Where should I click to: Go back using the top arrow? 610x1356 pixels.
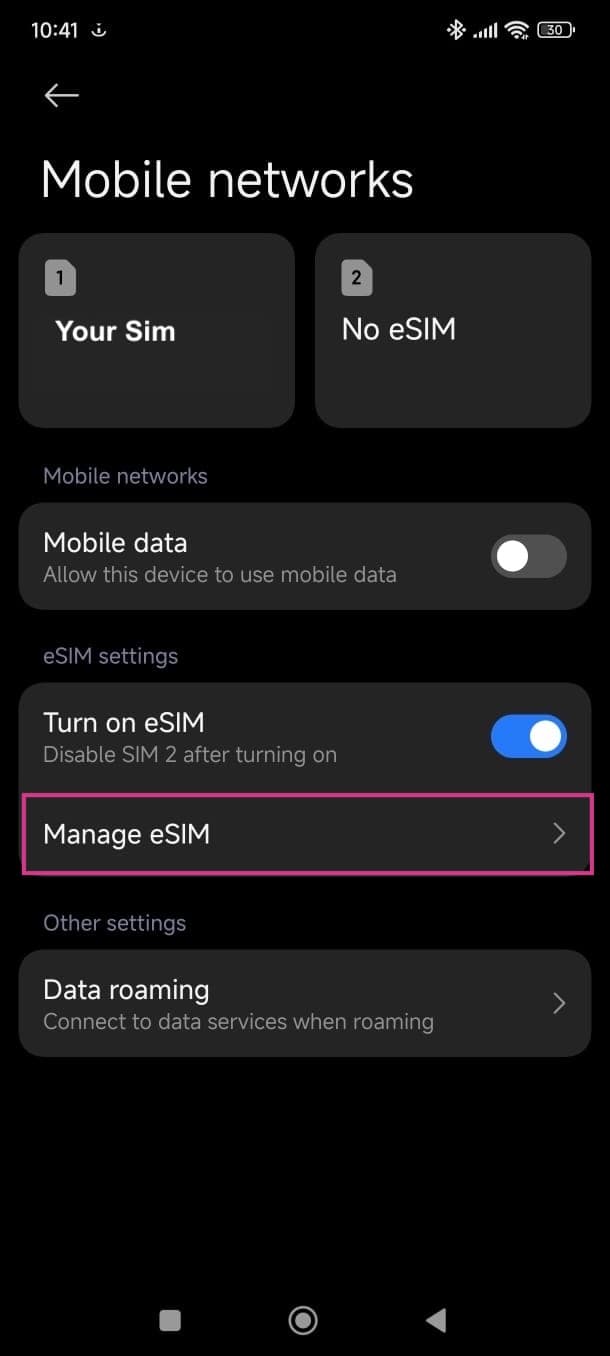point(61,95)
